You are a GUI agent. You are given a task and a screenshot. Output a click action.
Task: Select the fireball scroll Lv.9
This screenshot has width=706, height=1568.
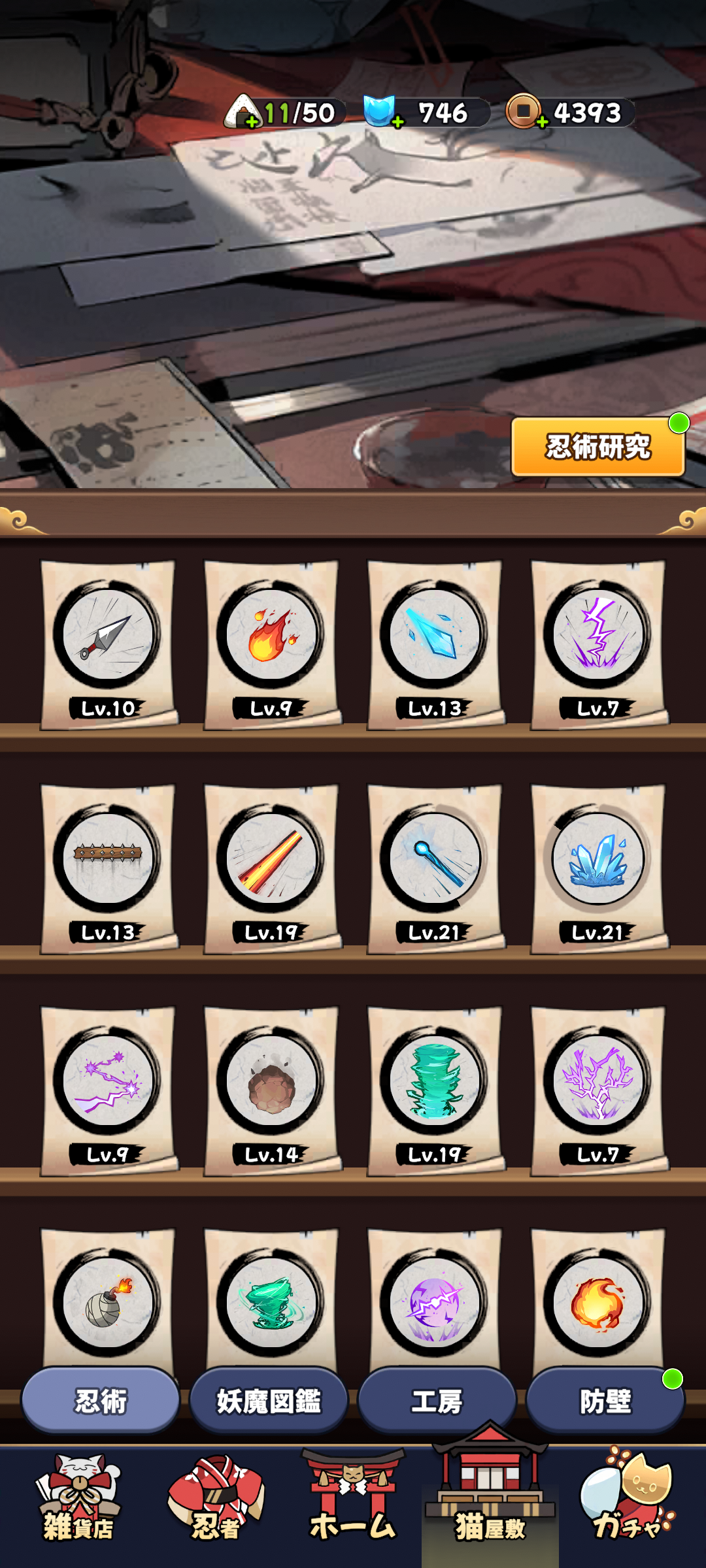tap(272, 645)
